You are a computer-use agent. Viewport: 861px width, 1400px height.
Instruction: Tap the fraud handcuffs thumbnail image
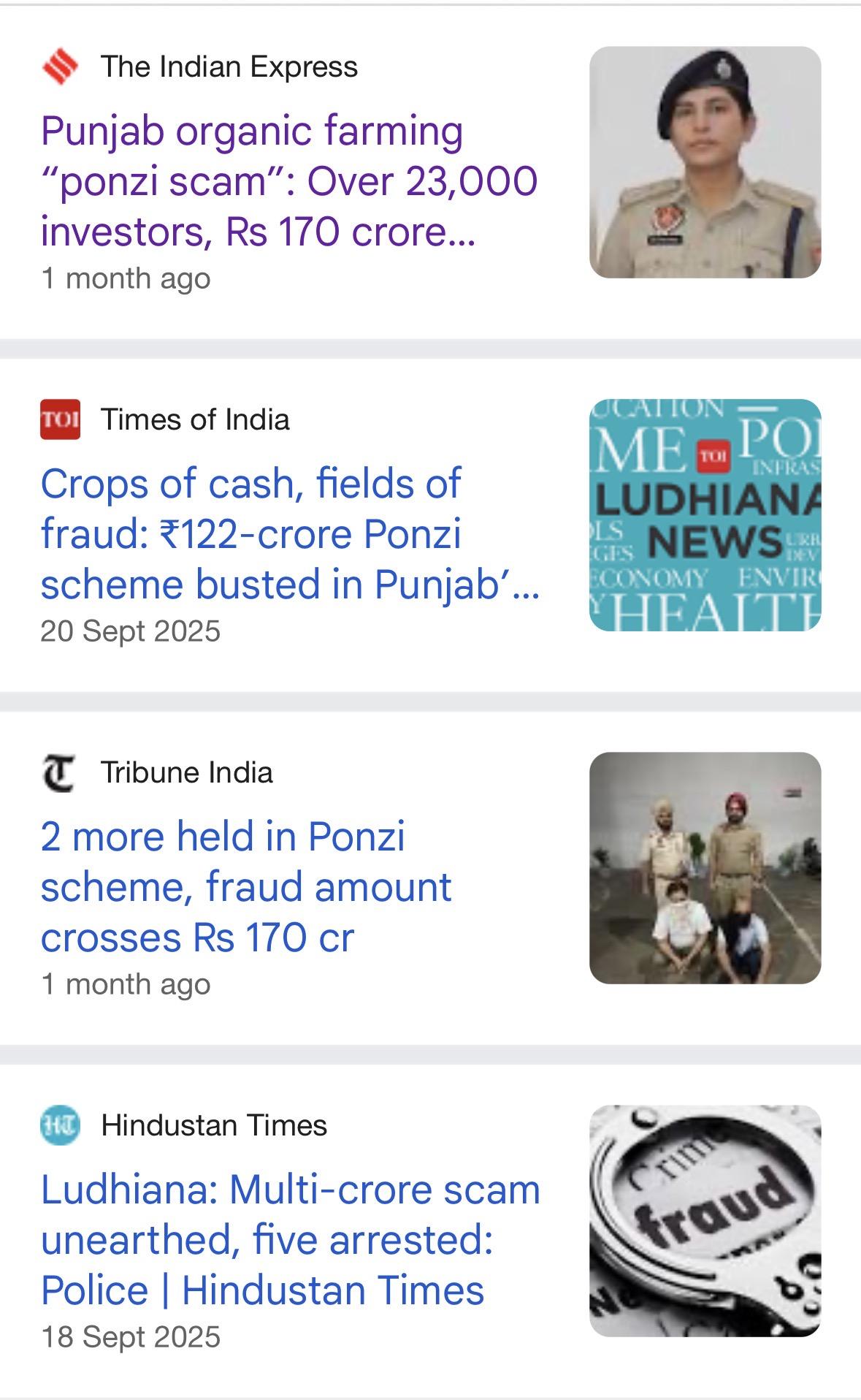[705, 1221]
